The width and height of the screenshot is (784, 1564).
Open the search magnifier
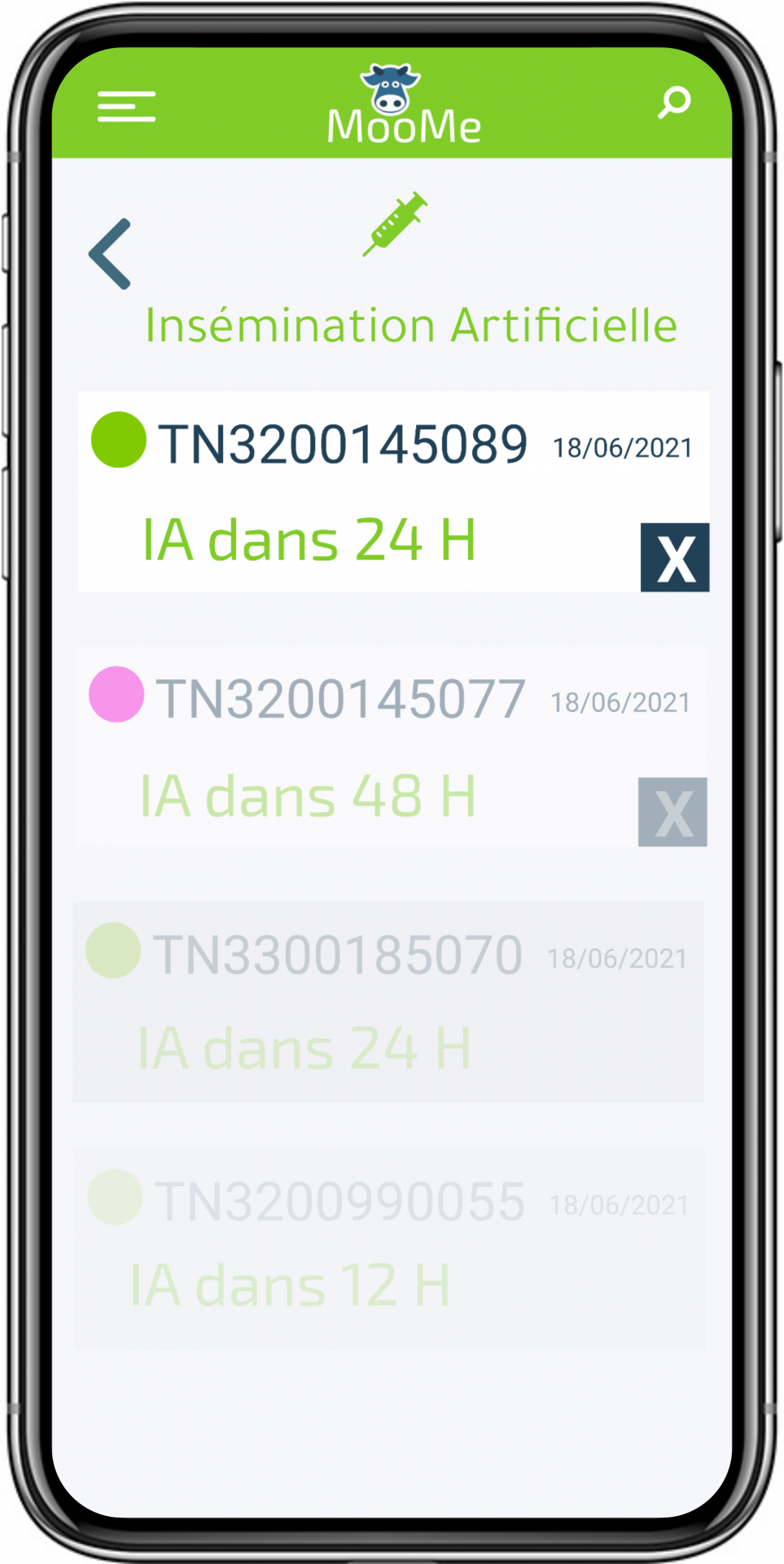click(x=674, y=103)
